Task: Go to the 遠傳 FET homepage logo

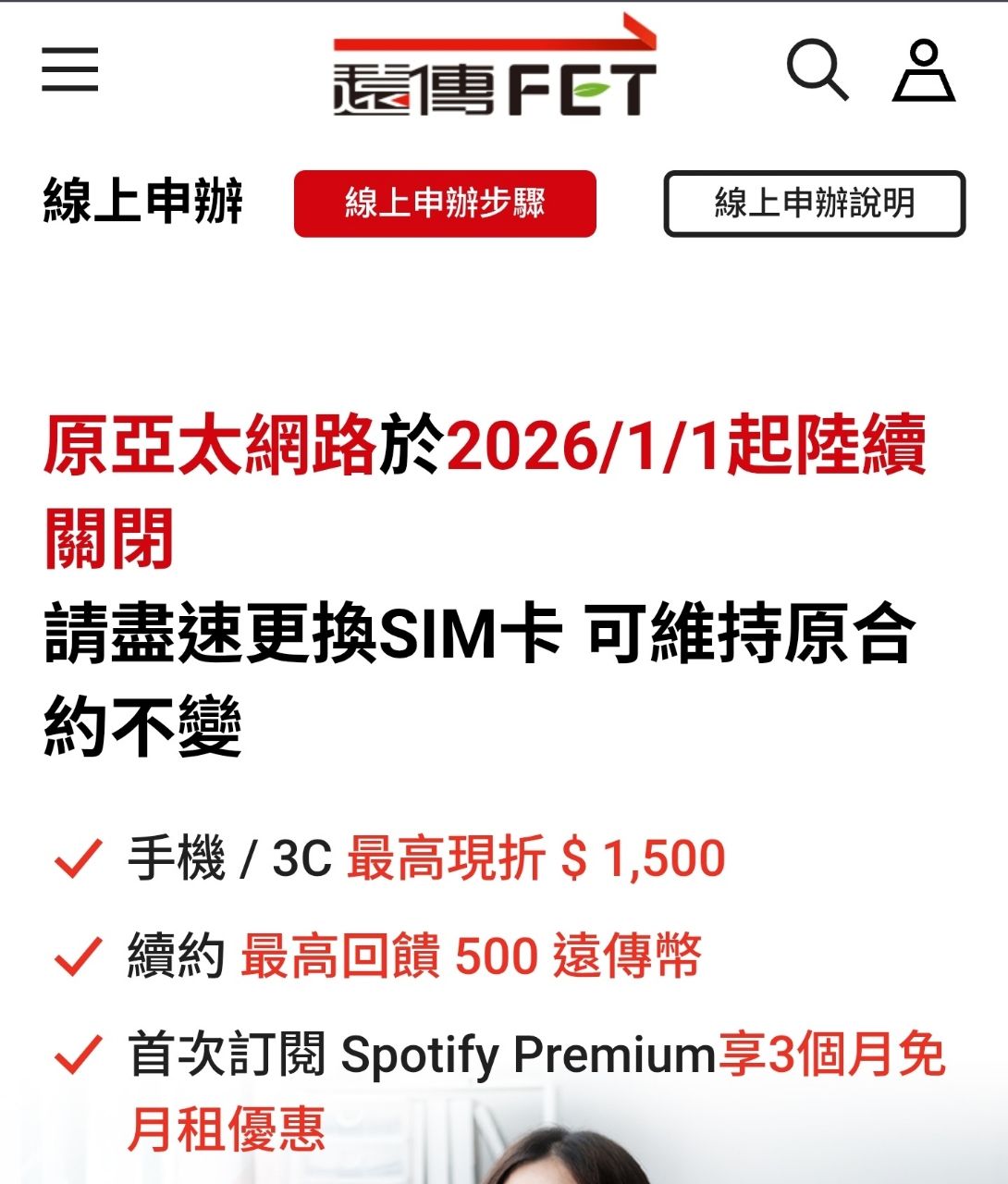Action: click(495, 69)
